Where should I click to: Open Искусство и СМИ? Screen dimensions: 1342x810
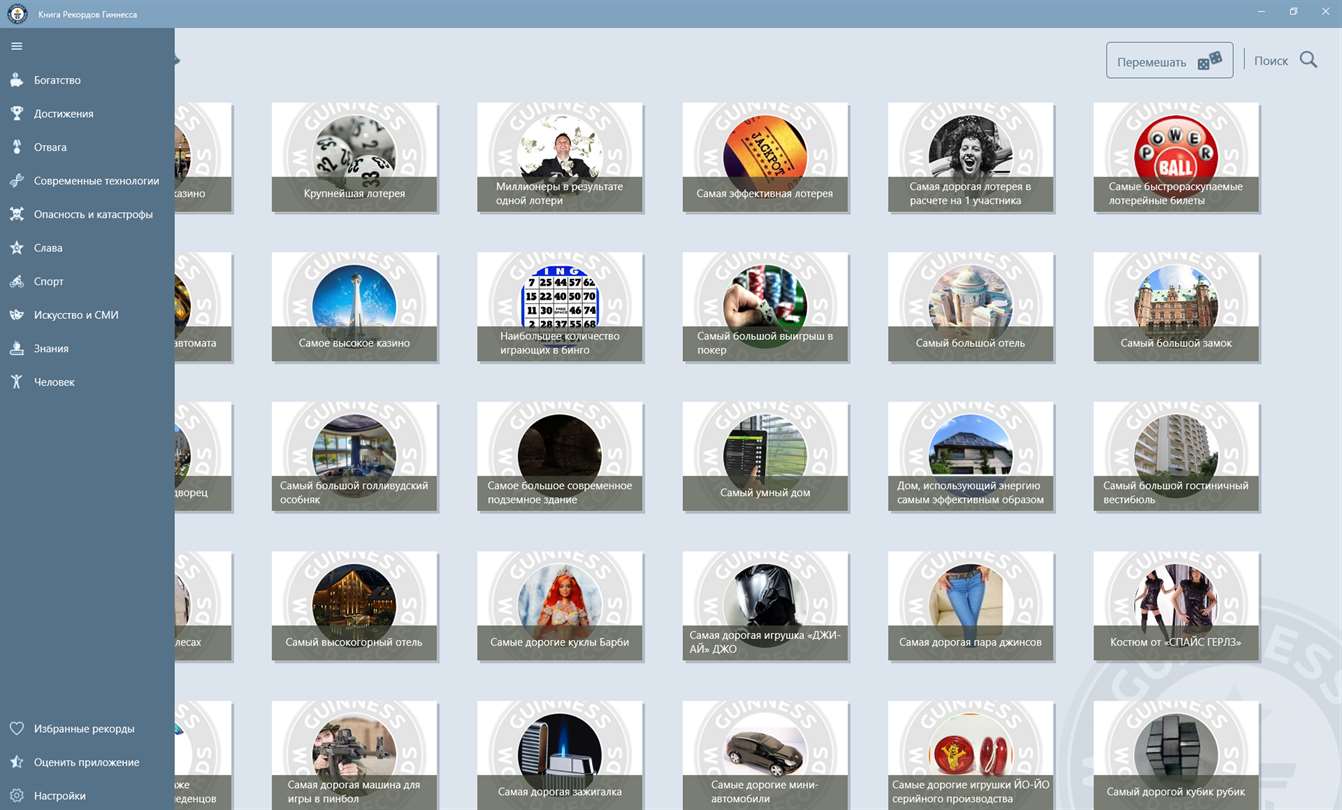(x=76, y=315)
